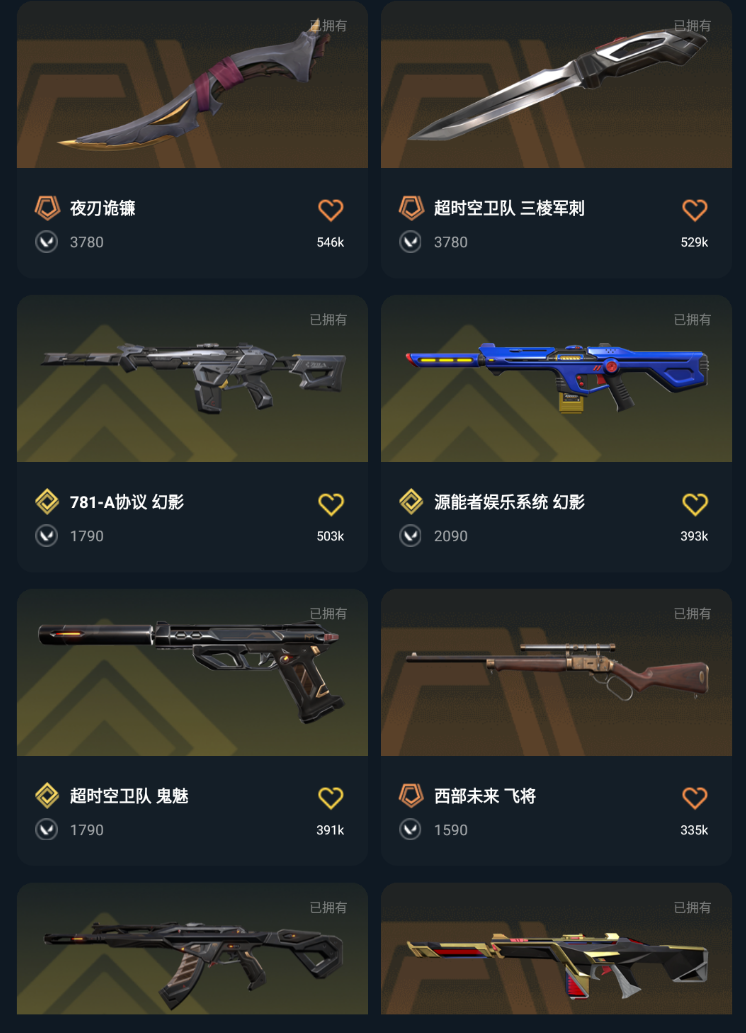The image size is (746, 1033).
Task: Select the 超时空卫队 鬼魅 pistol card
Action: 192,727
